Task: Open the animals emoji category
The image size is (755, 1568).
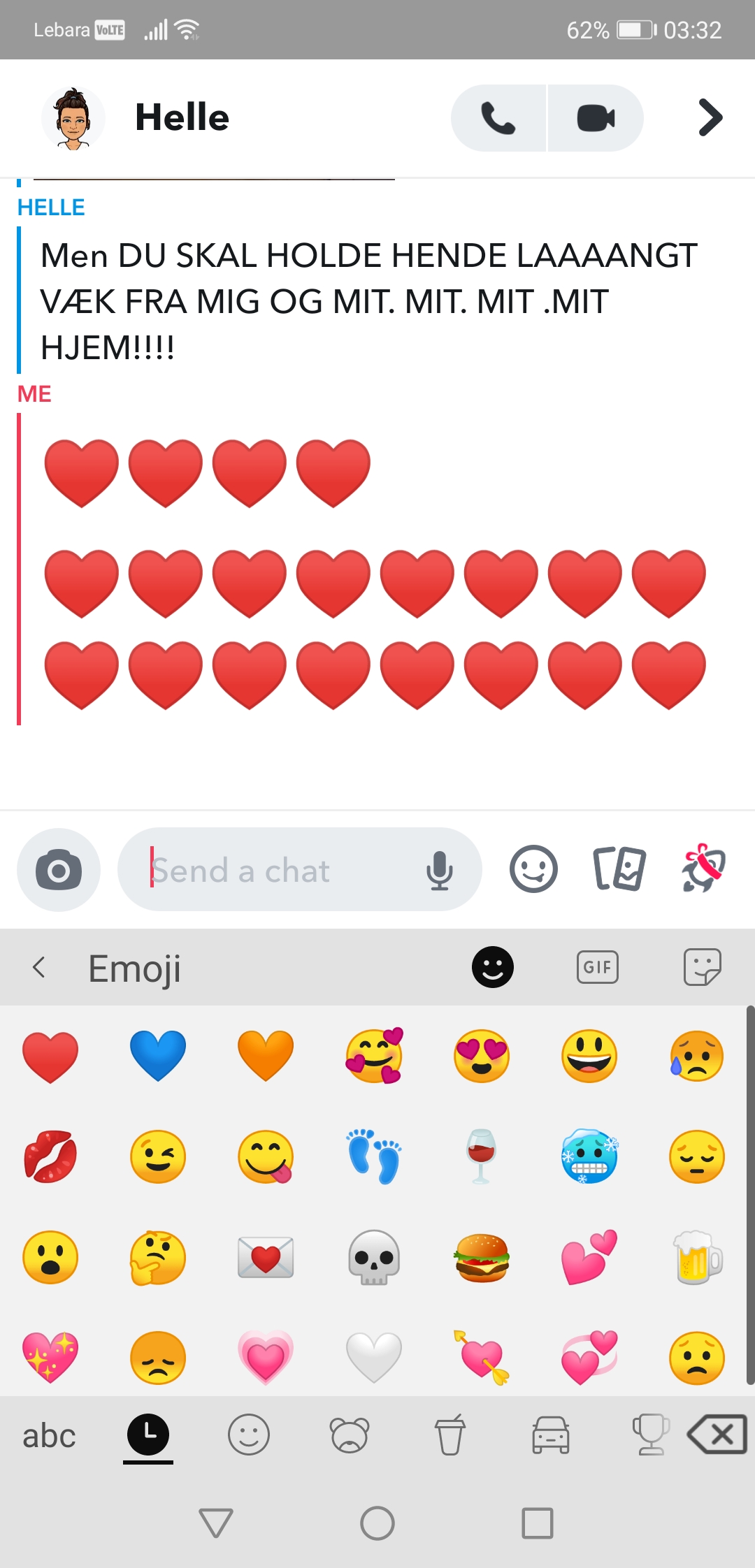Action: (350, 1436)
